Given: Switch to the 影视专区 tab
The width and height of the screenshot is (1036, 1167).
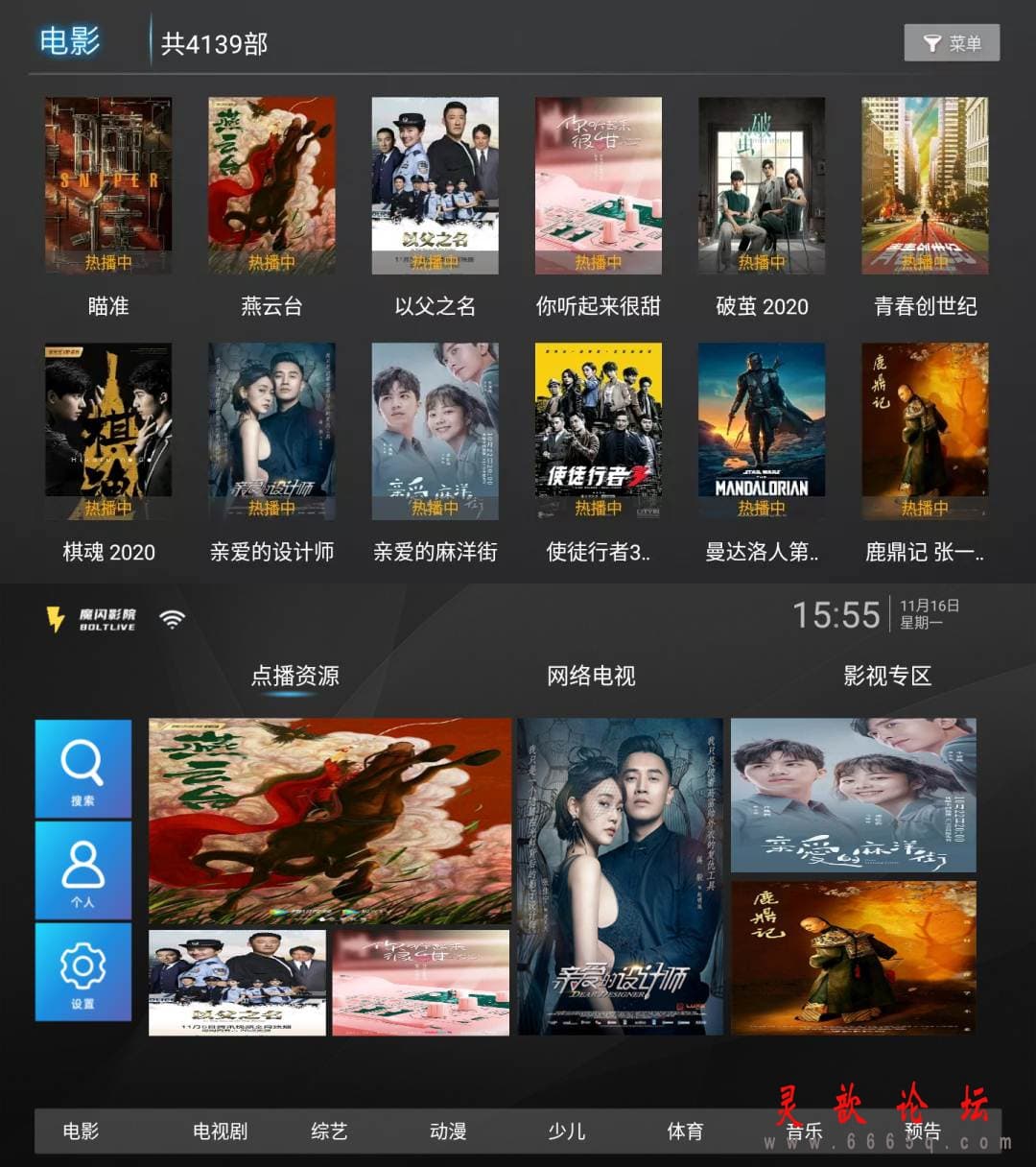Looking at the screenshot, I should point(887,676).
